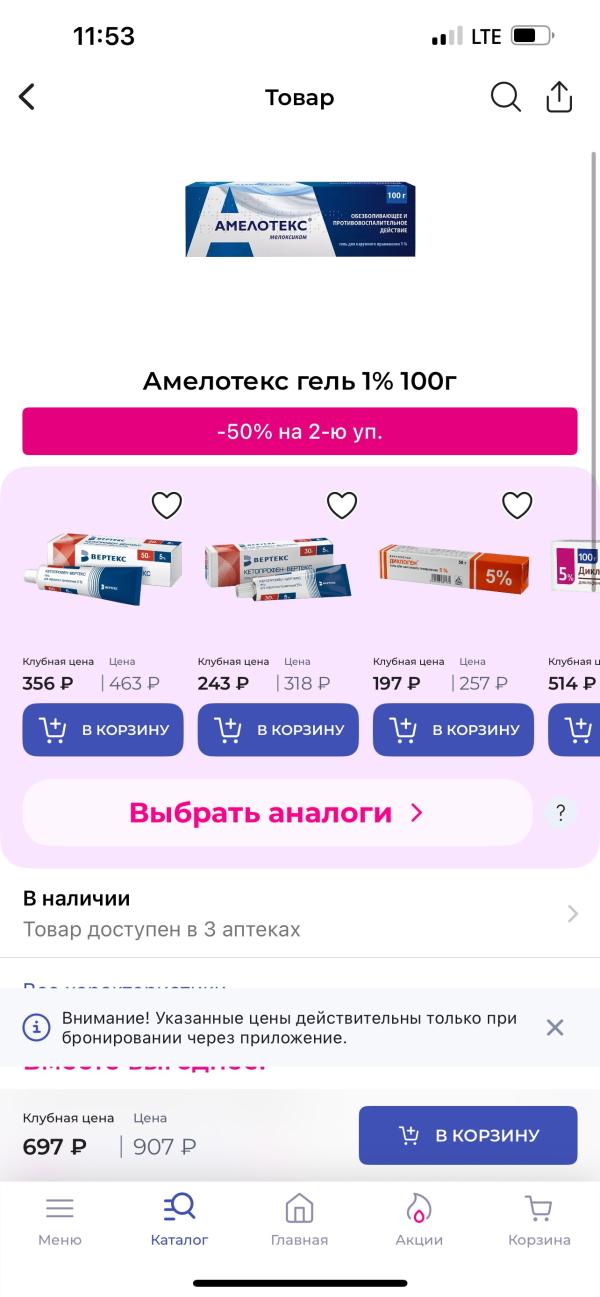
Task: Switch to the Каталог tab
Action: pos(180,1220)
